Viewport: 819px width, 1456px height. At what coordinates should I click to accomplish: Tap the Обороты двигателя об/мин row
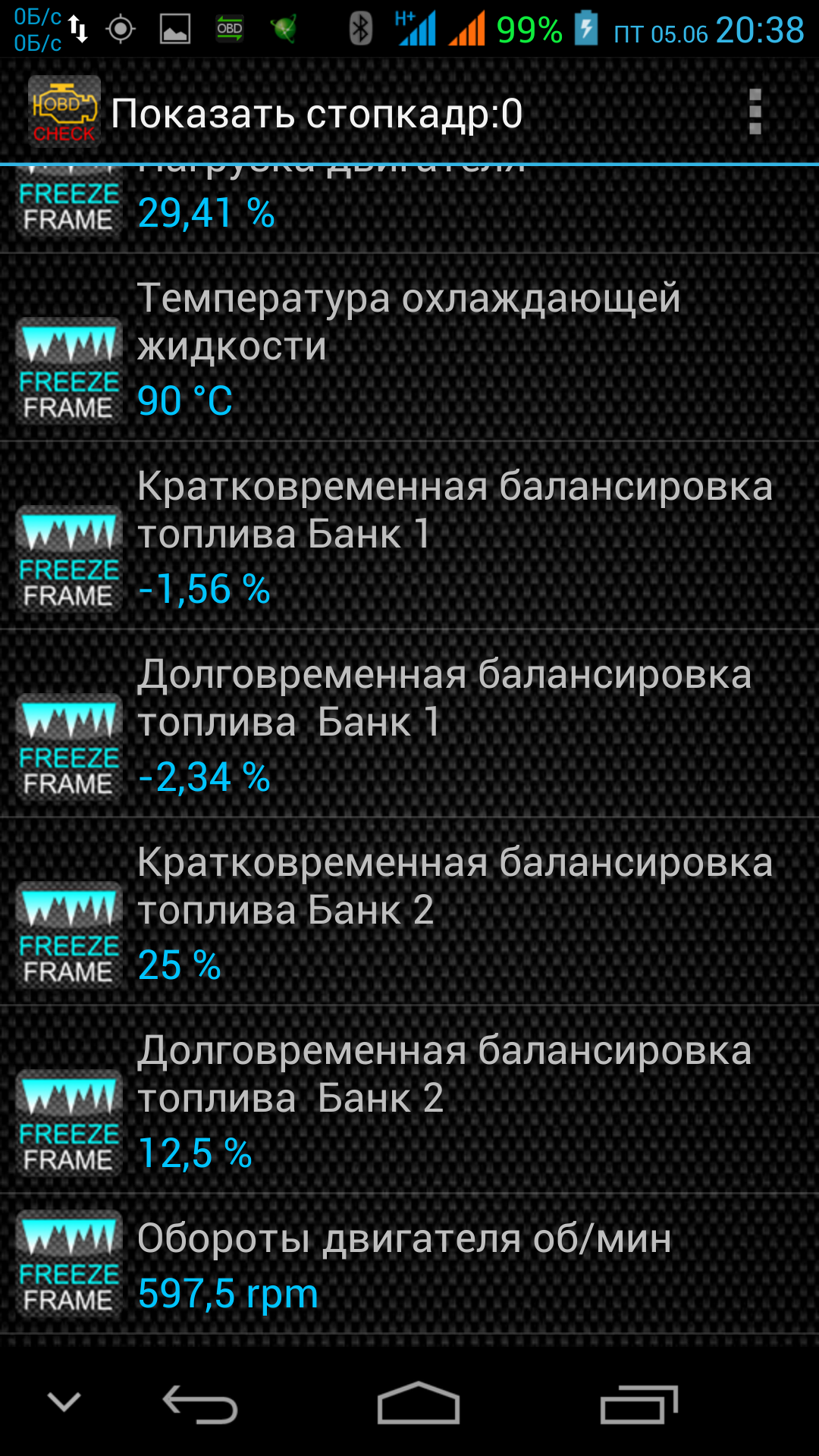[409, 1265]
